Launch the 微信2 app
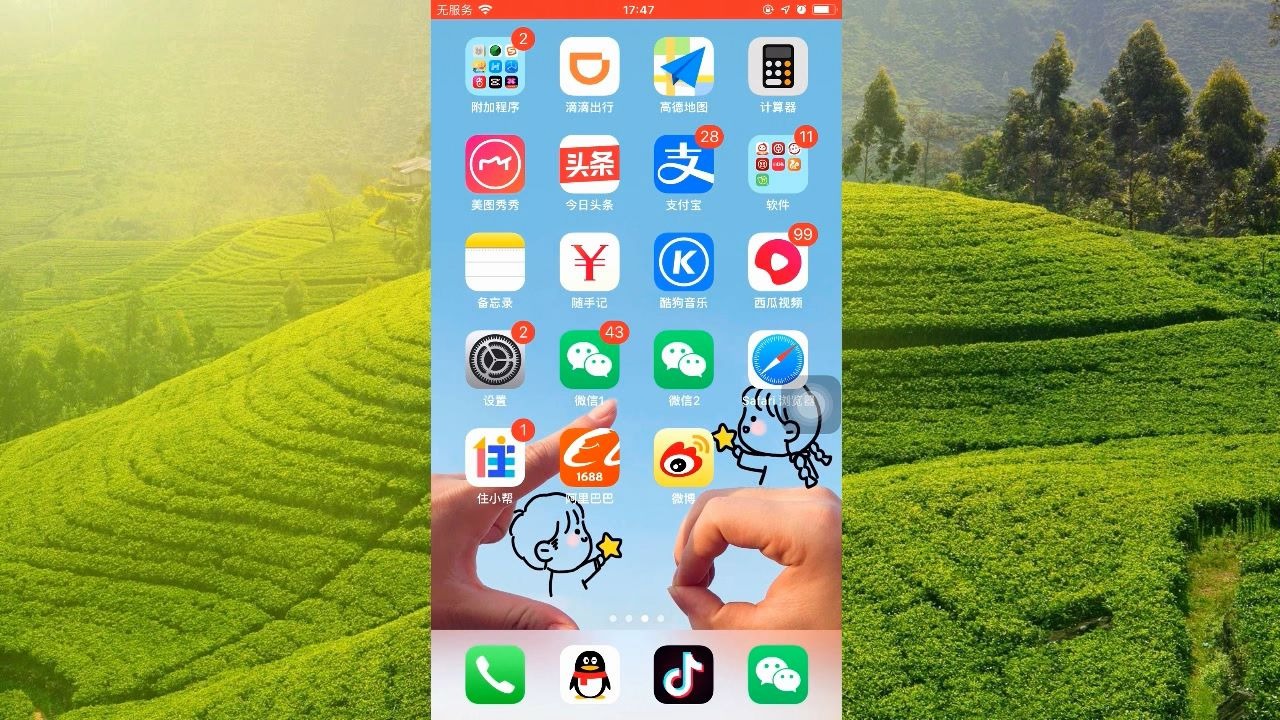This screenshot has height=720, width=1280. [x=684, y=360]
